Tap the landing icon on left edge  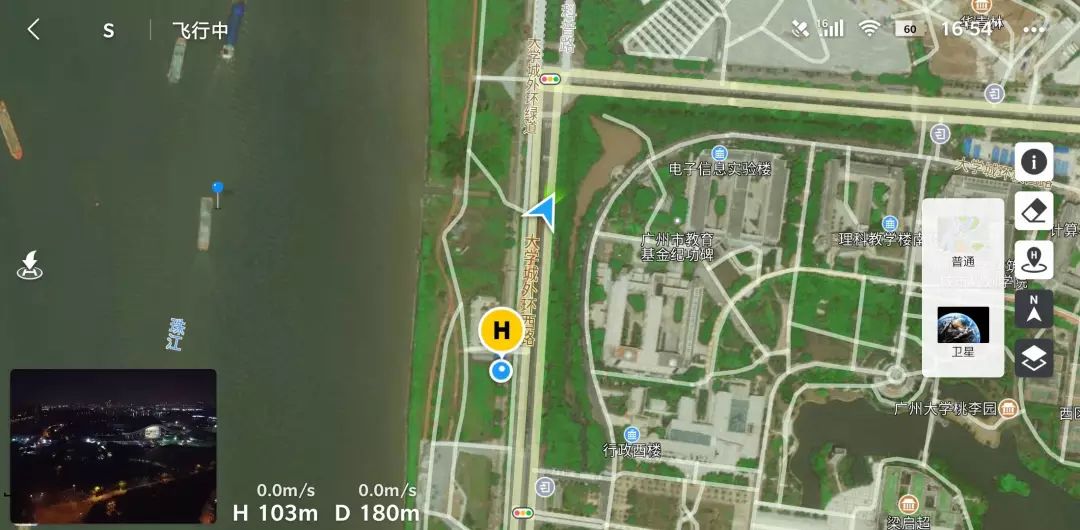click(x=30, y=265)
